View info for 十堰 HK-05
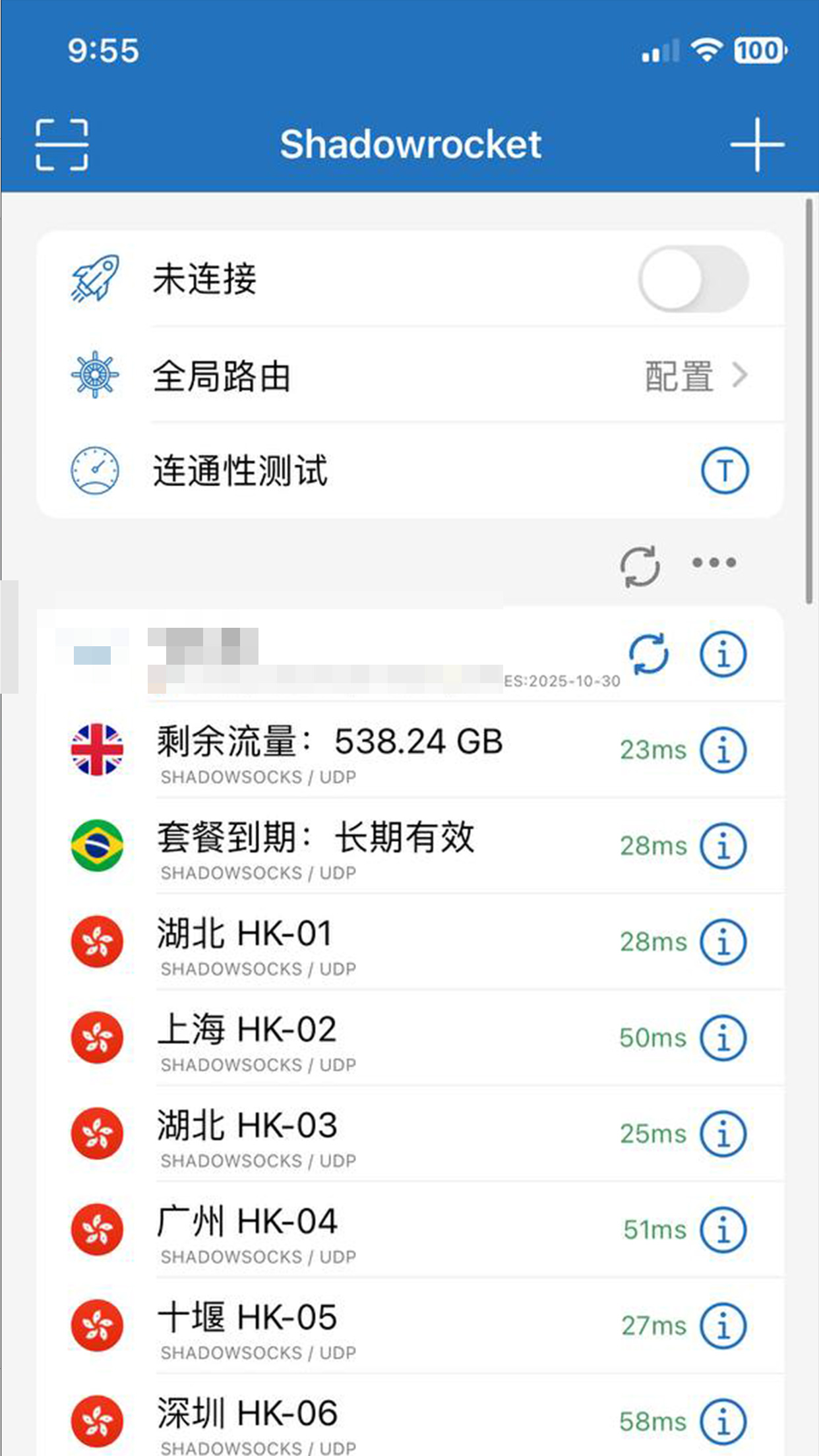This screenshot has width=819, height=1456. (723, 1325)
